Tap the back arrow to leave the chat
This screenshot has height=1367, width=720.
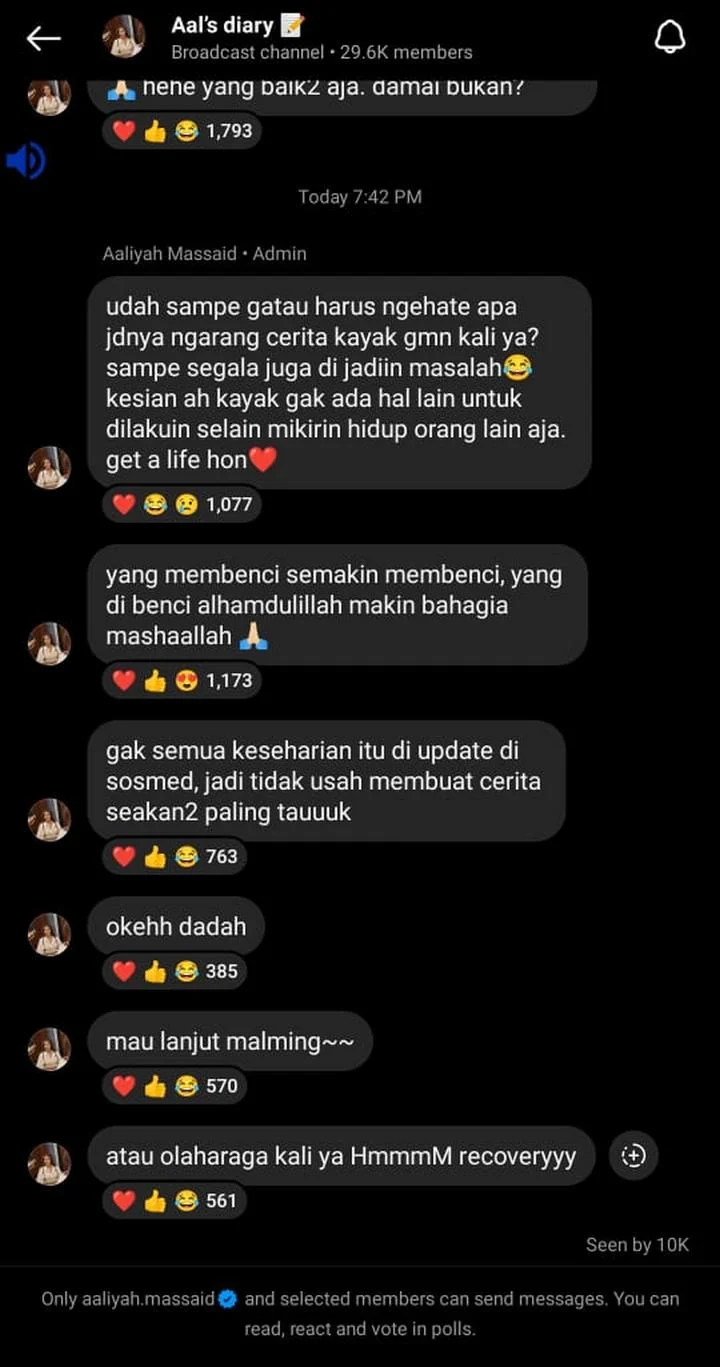pyautogui.click(x=42, y=37)
